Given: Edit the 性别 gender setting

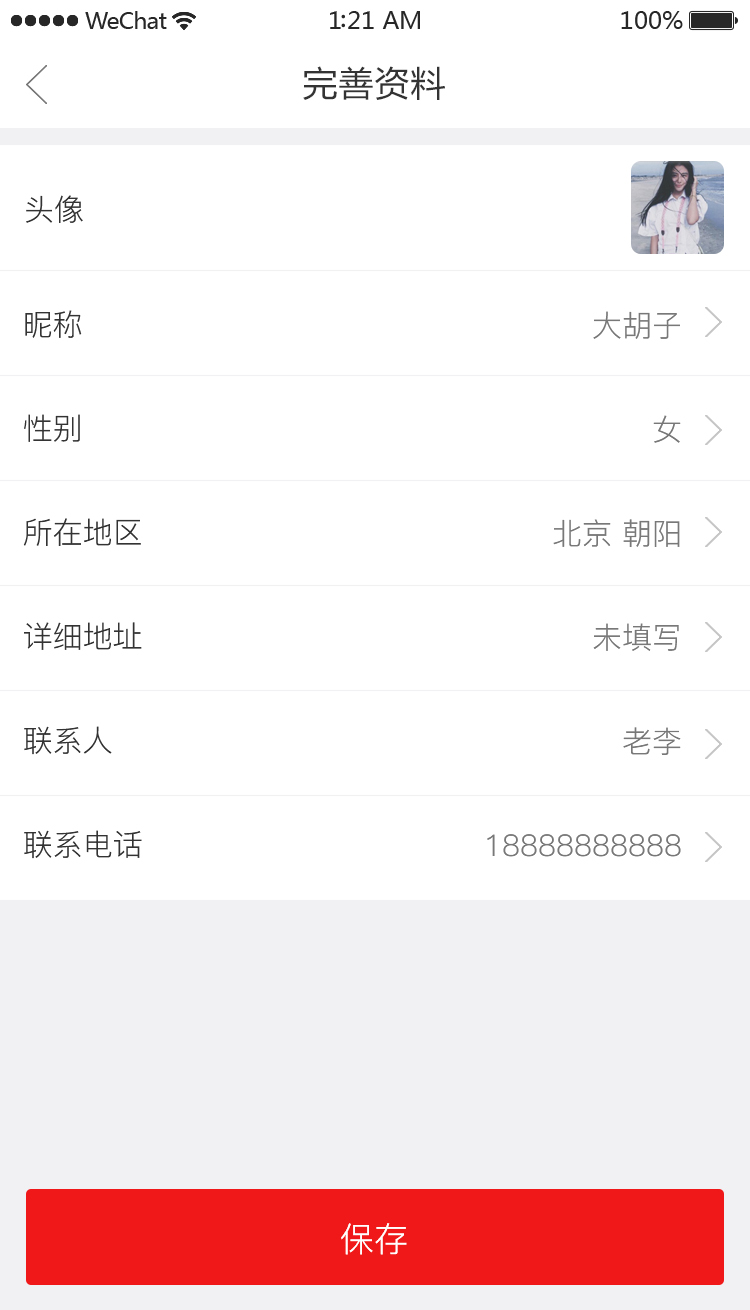Looking at the screenshot, I should (375, 429).
